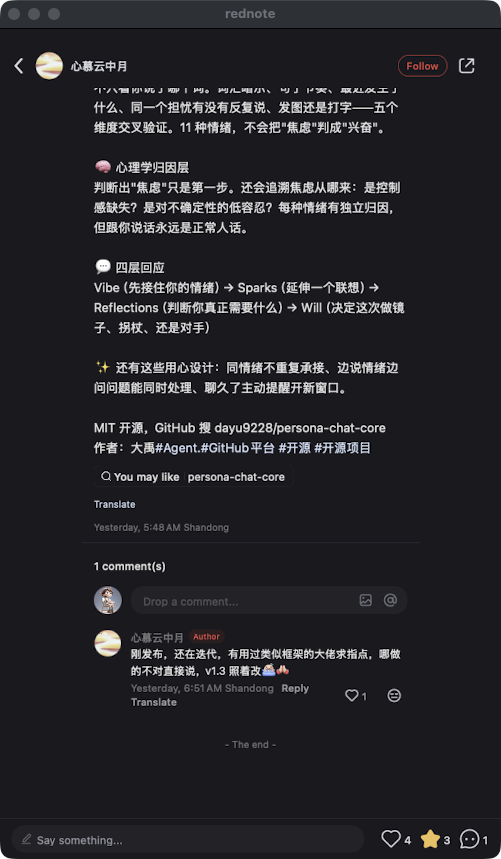Follow the author 心慕云中月

click(x=422, y=66)
